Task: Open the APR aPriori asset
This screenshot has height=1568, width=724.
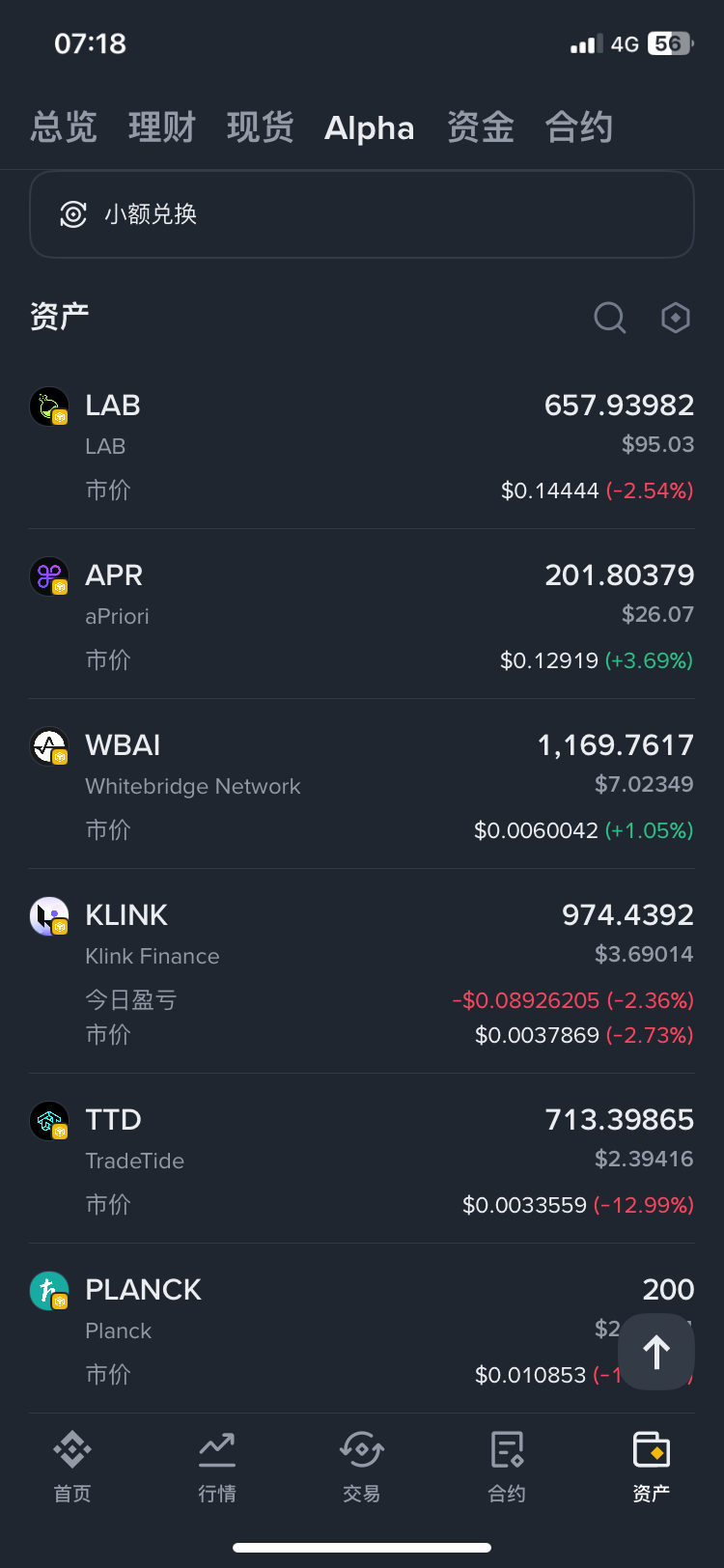Action: point(361,616)
